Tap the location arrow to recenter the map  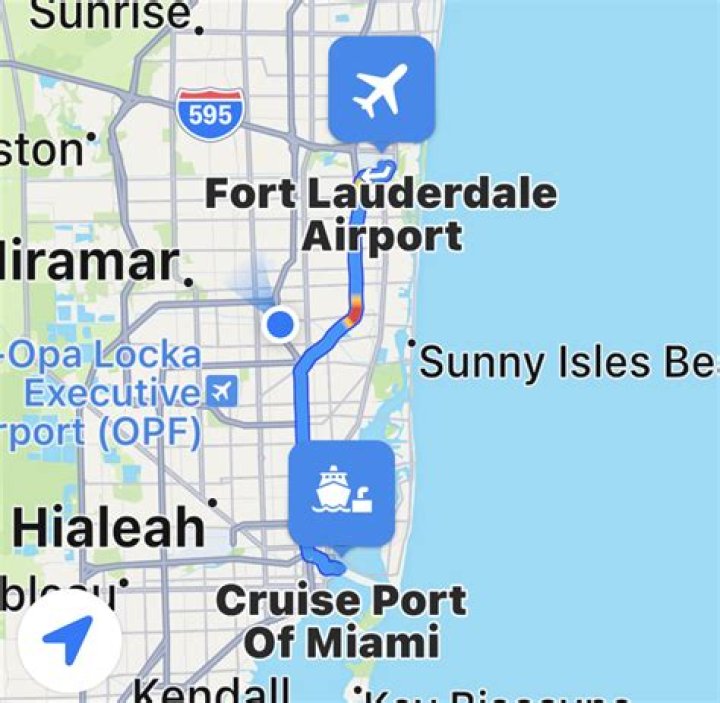[68, 640]
